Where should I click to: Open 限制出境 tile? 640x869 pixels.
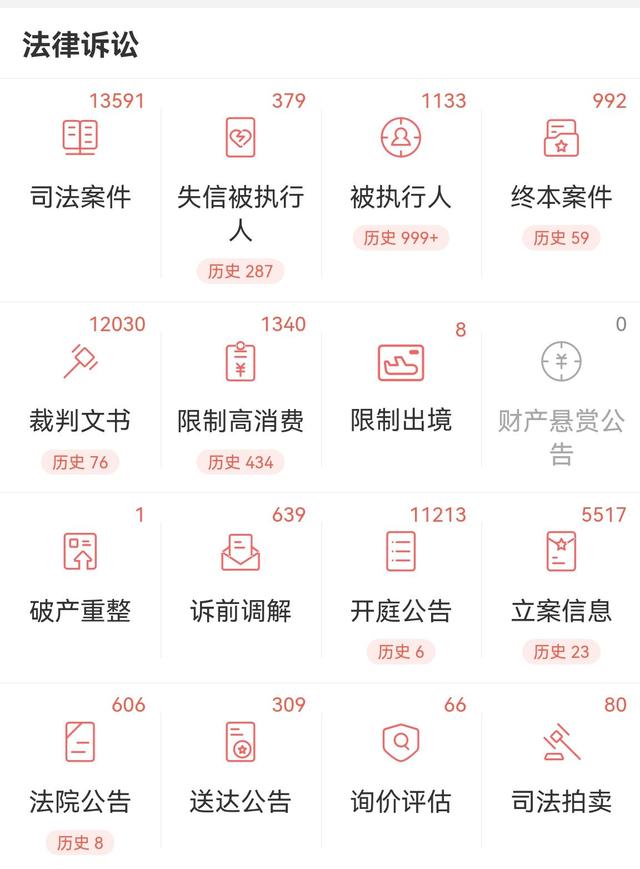400,390
